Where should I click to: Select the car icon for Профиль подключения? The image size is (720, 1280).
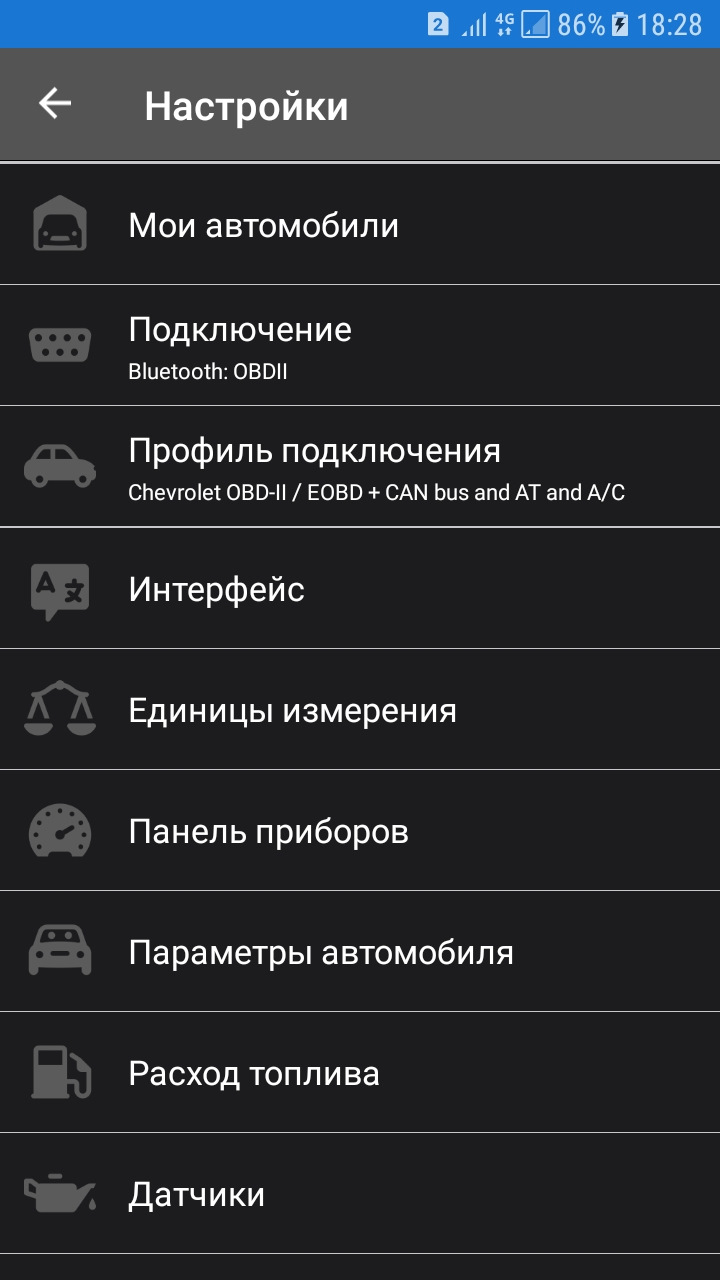coord(60,466)
